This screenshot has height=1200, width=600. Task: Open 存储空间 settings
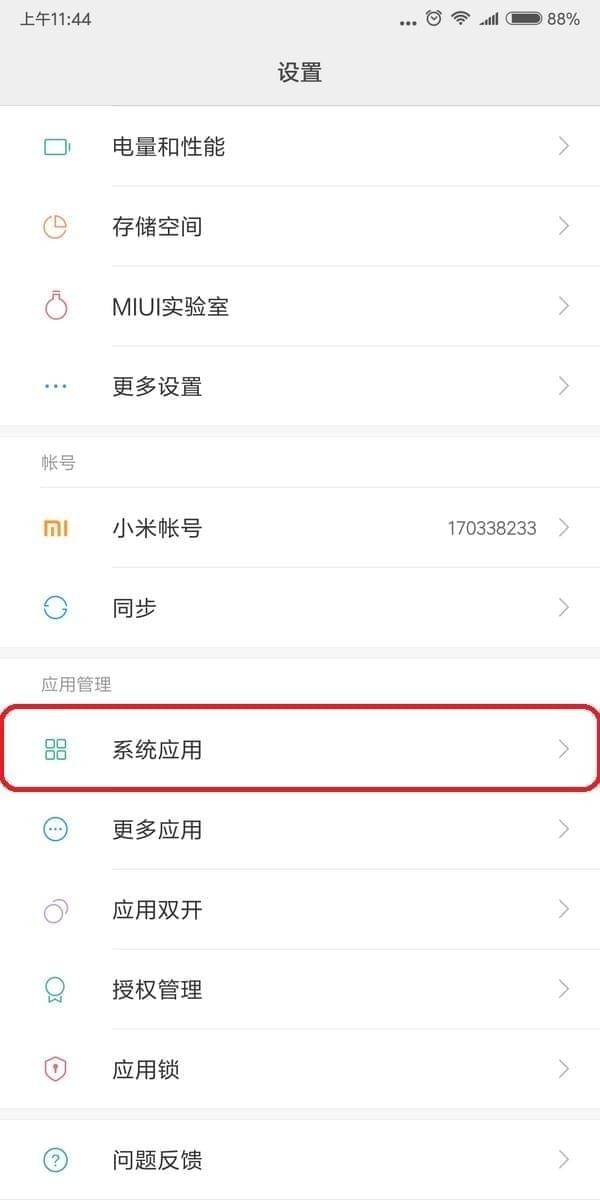tap(300, 227)
